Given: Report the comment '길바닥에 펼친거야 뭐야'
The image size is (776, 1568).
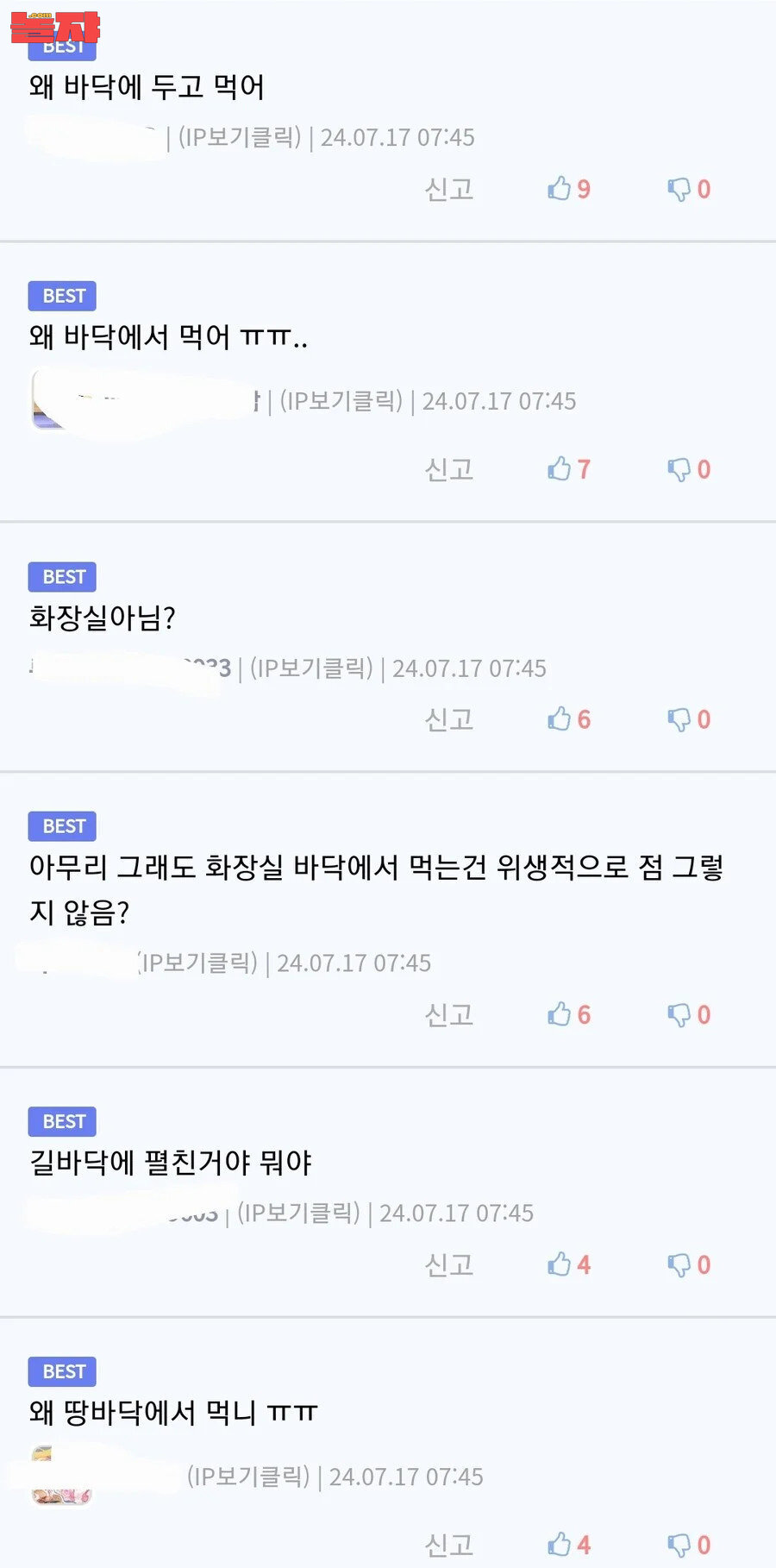Looking at the screenshot, I should click(x=449, y=1264).
